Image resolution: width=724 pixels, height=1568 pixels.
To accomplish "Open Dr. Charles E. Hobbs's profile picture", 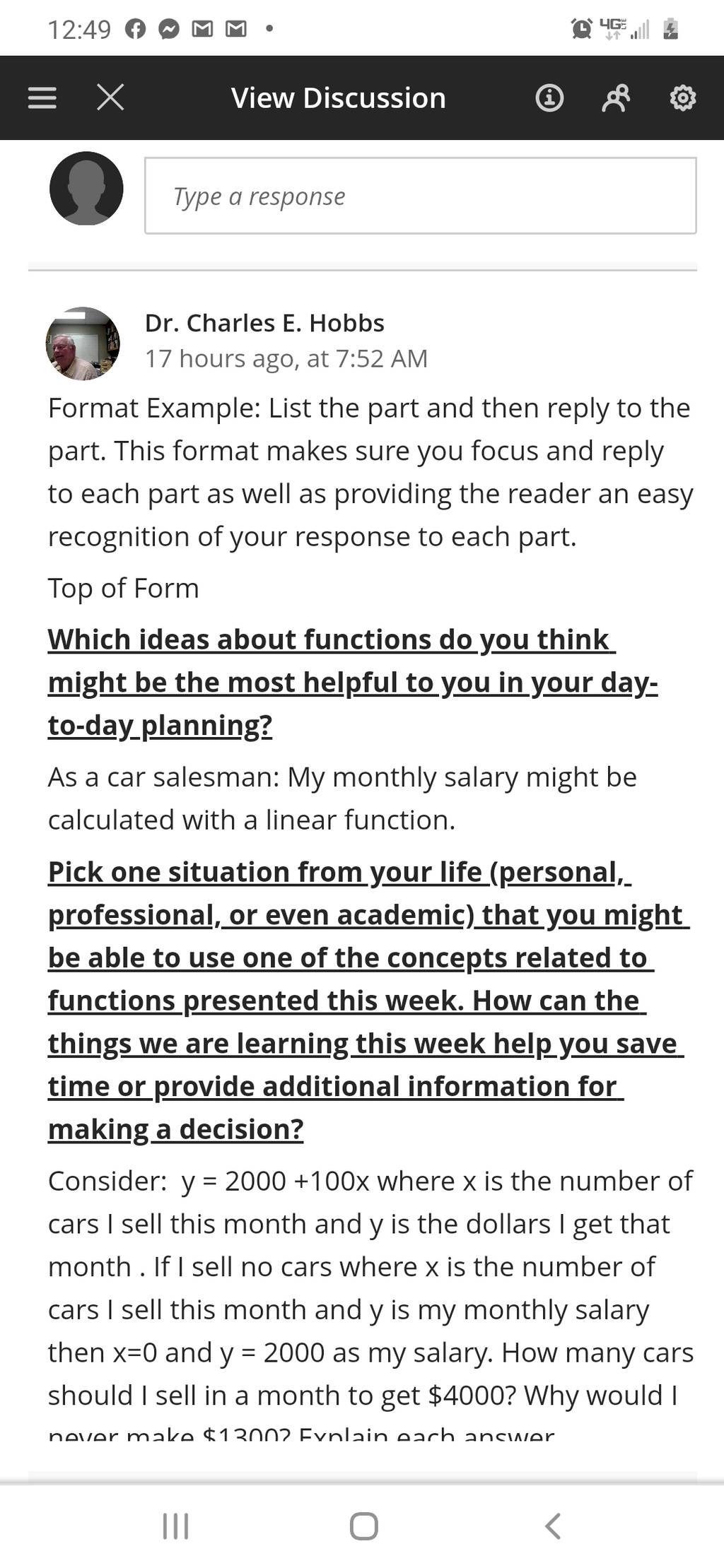I will pyautogui.click(x=83, y=344).
